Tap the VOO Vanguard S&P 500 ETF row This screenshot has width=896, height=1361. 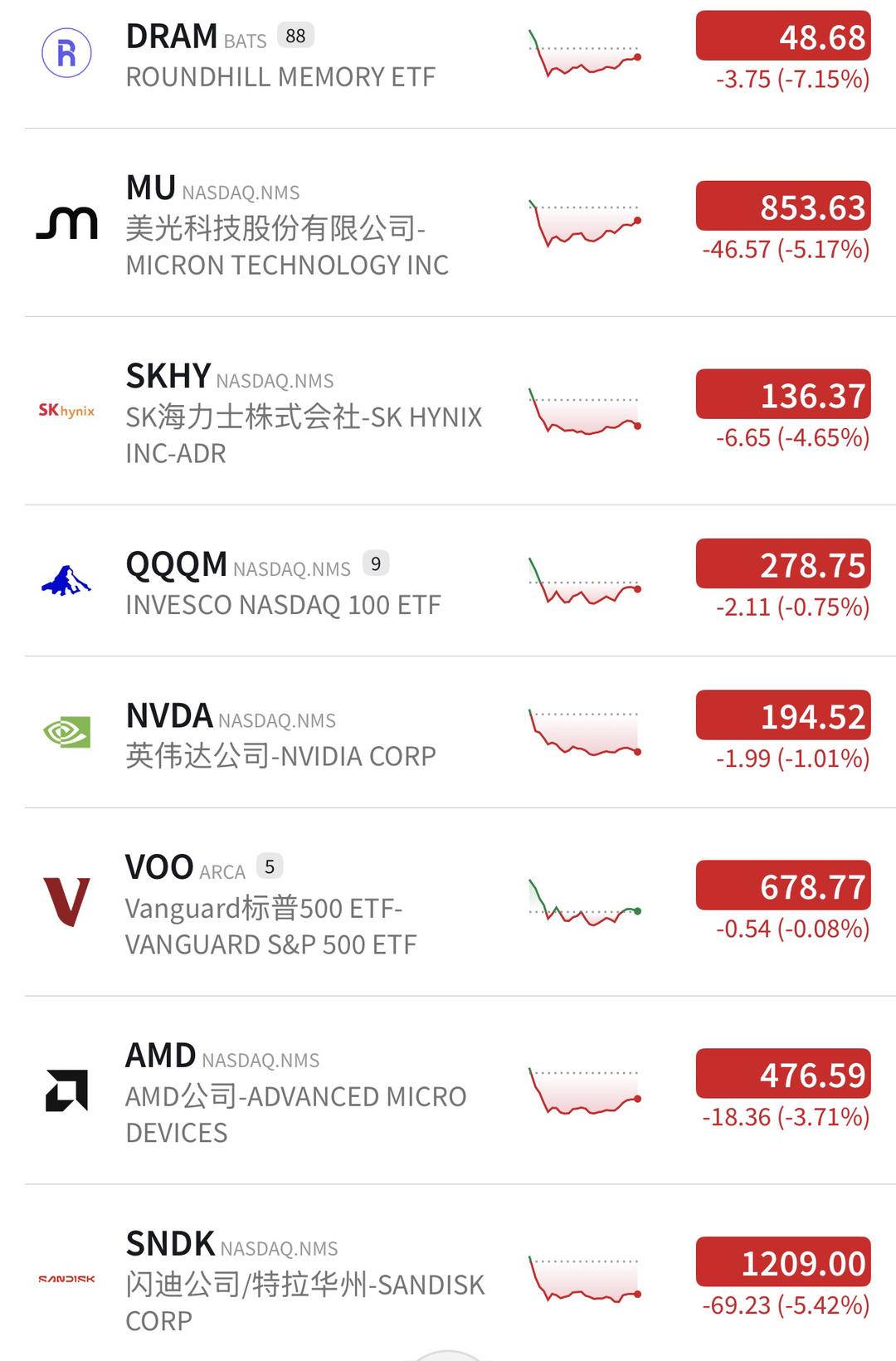point(448,902)
